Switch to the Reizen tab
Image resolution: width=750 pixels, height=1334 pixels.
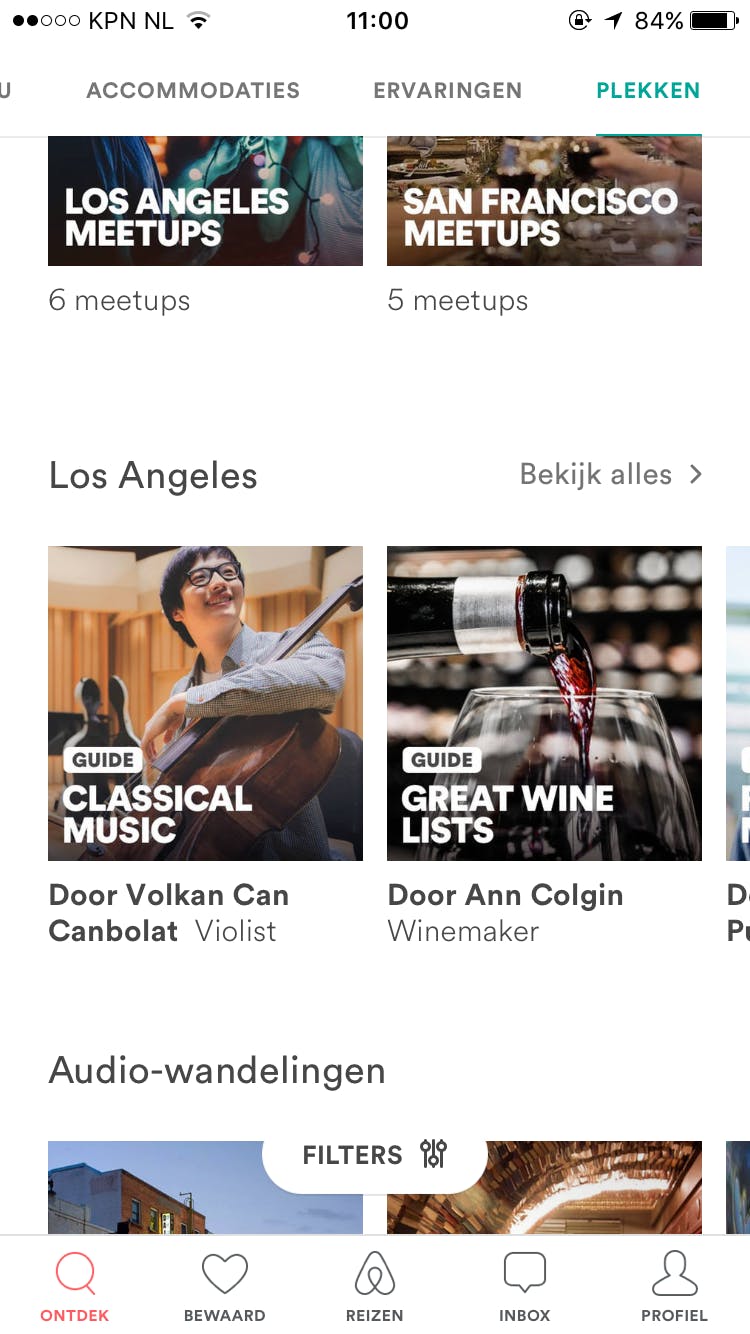coord(375,1287)
